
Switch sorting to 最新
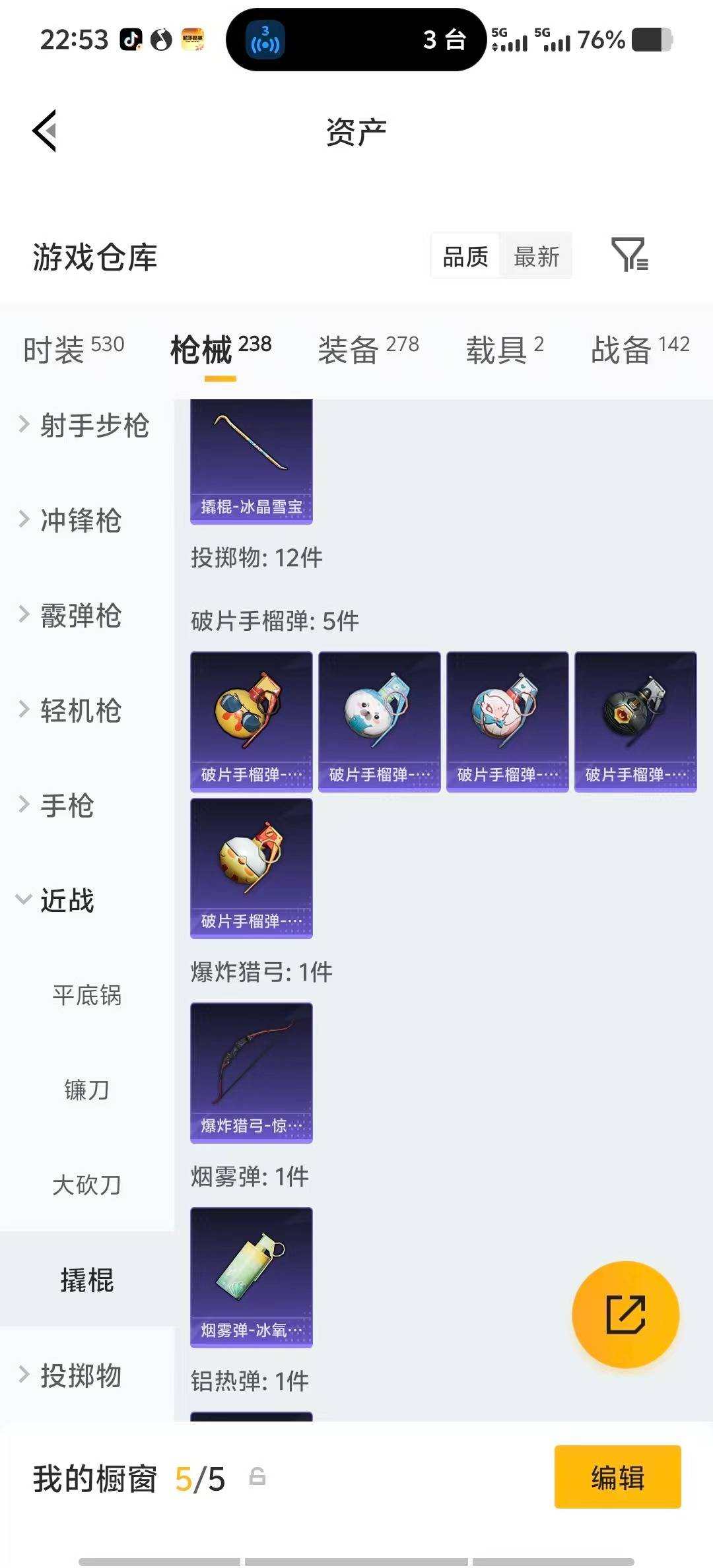[536, 255]
